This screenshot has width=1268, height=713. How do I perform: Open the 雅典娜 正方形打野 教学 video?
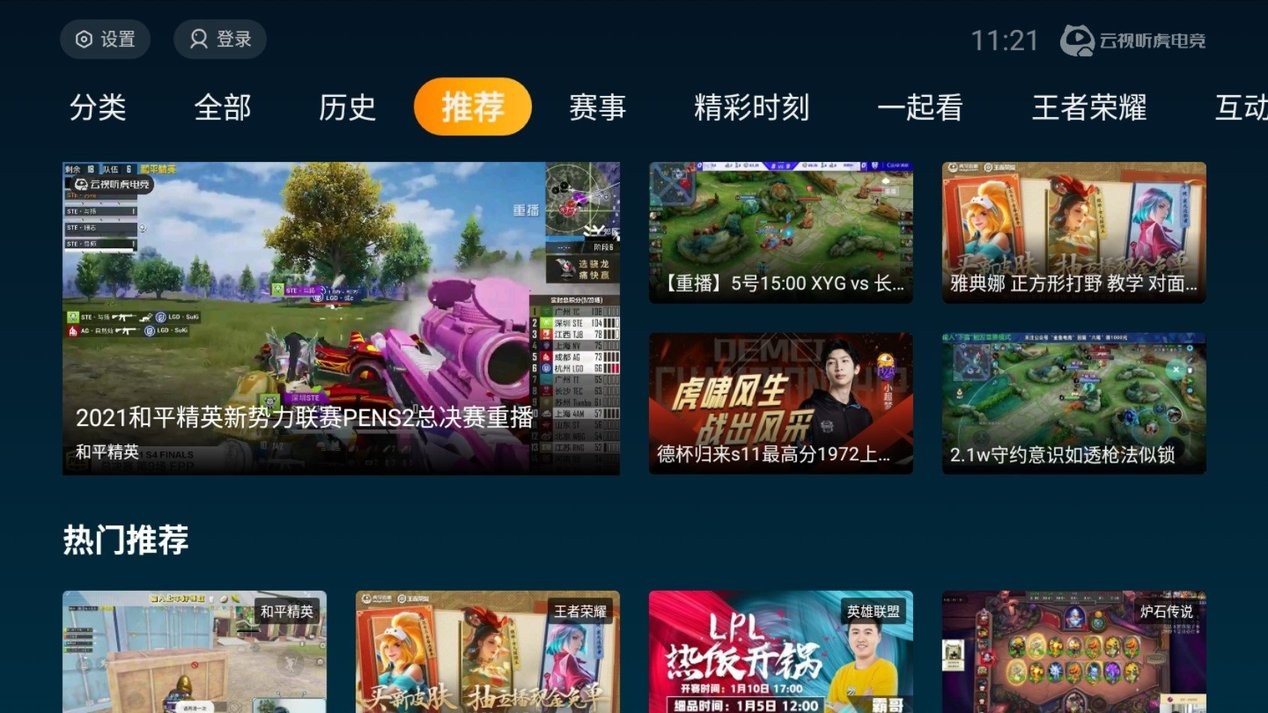coord(1073,232)
